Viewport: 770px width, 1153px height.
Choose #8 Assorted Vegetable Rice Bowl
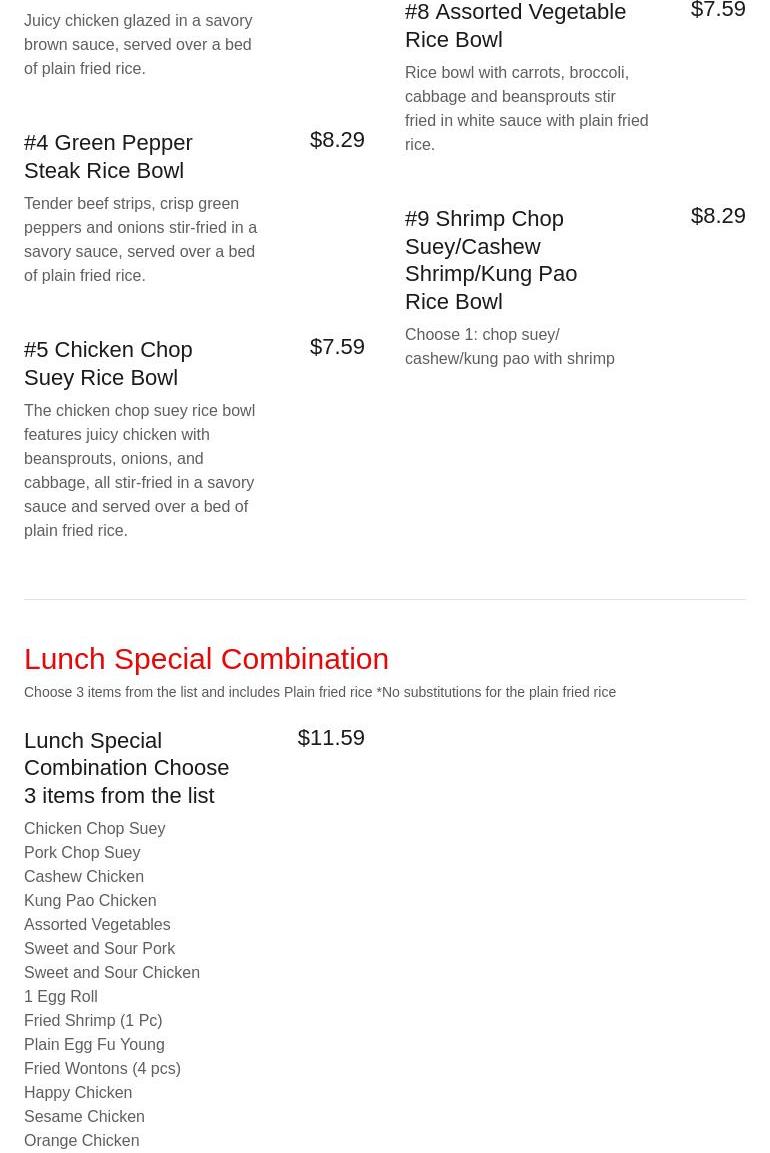[515, 26]
